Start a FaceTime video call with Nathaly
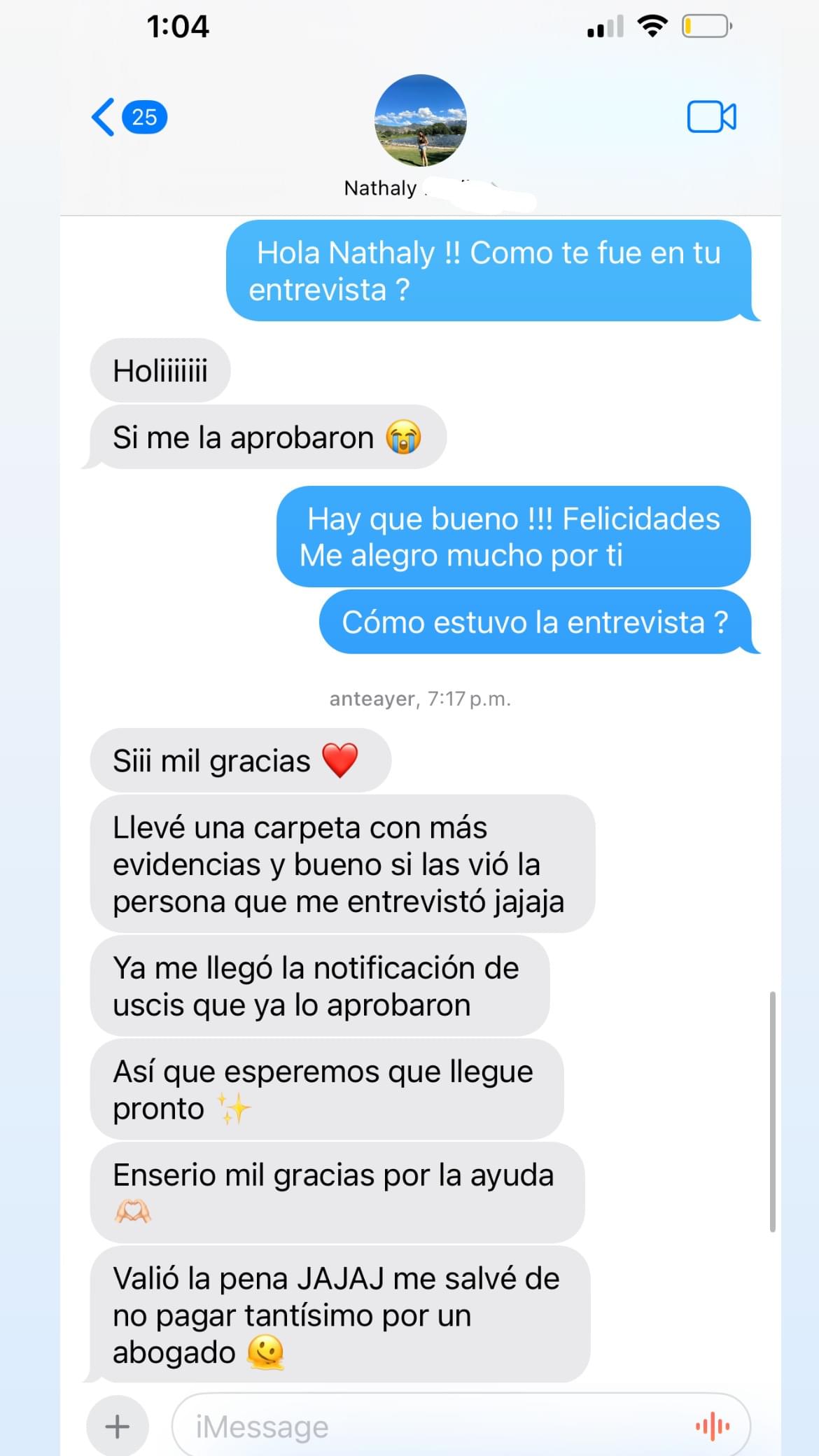The height and width of the screenshot is (1456, 819). coord(711,117)
